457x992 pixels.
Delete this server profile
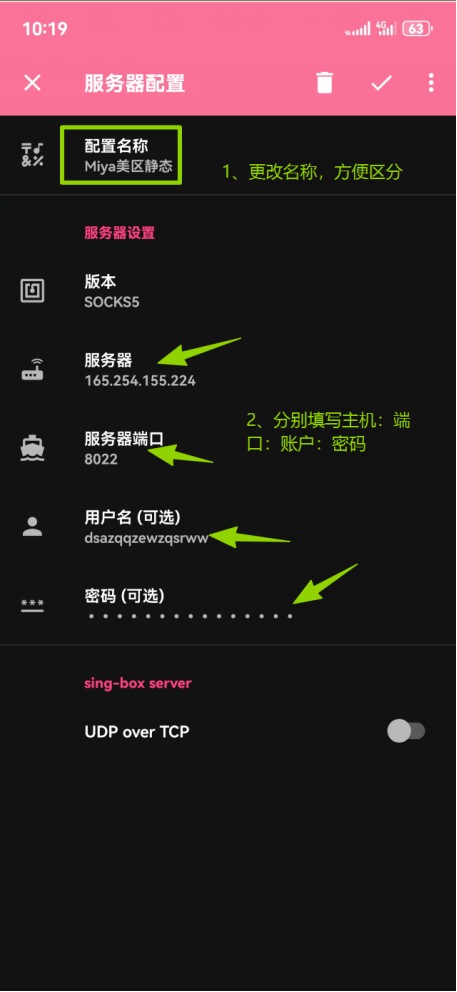click(324, 83)
